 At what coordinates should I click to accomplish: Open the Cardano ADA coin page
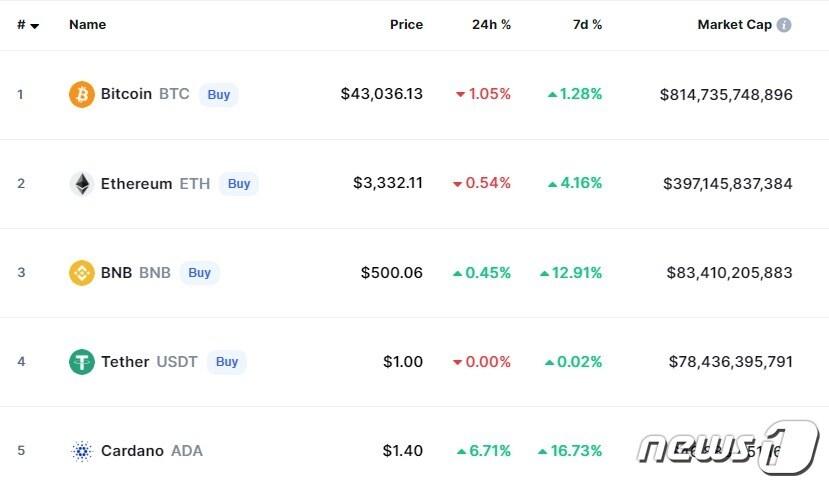132,451
